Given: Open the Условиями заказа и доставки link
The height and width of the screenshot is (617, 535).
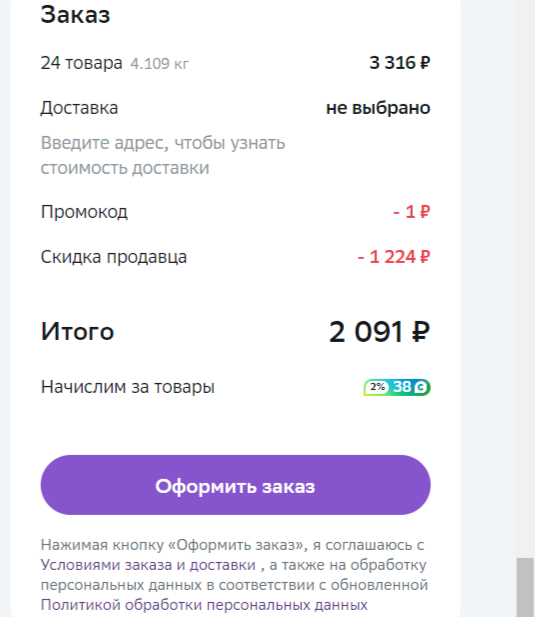Looking at the screenshot, I should tap(148, 565).
